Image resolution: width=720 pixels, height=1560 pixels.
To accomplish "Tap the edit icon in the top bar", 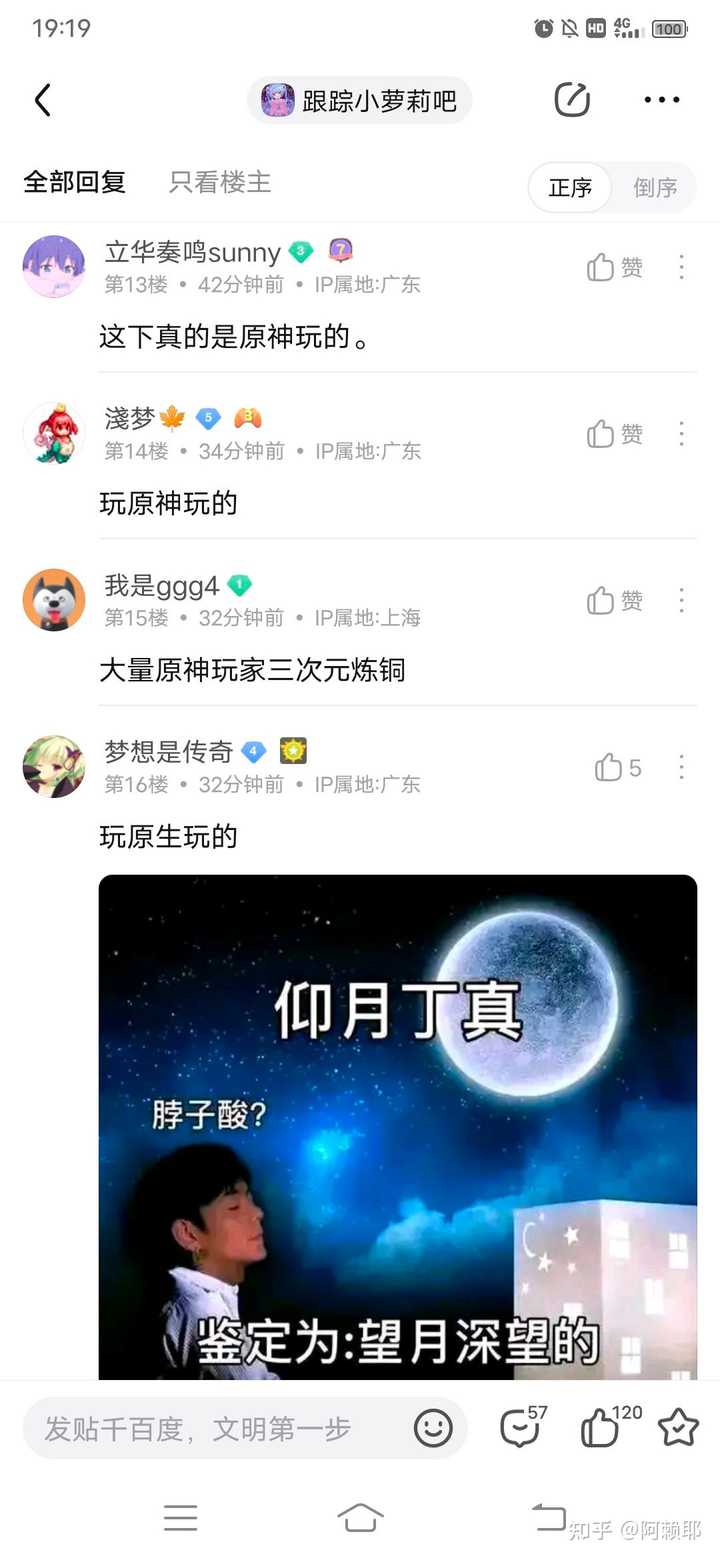I will point(572,100).
